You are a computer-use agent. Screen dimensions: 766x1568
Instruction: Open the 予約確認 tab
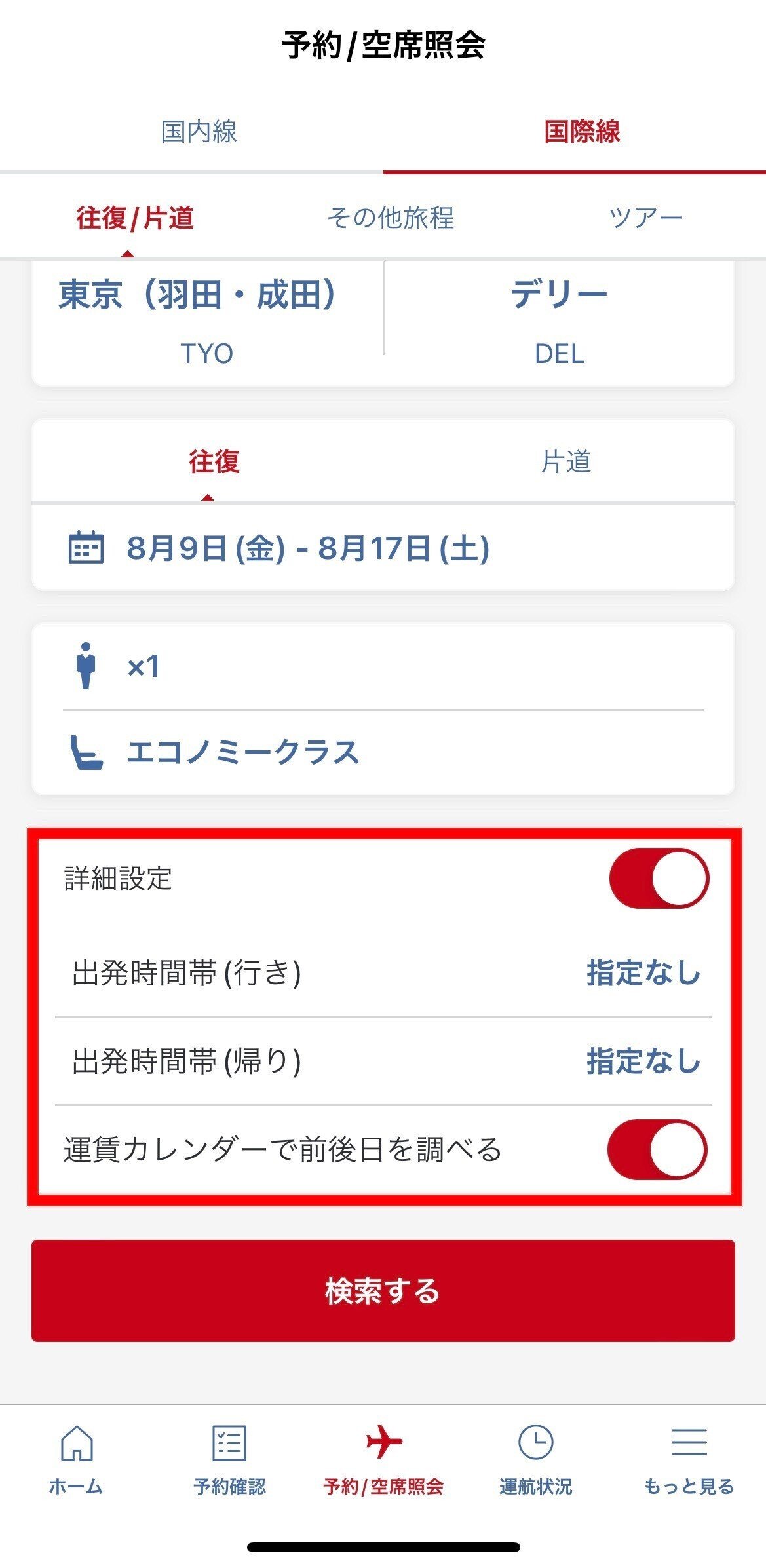(x=229, y=1460)
